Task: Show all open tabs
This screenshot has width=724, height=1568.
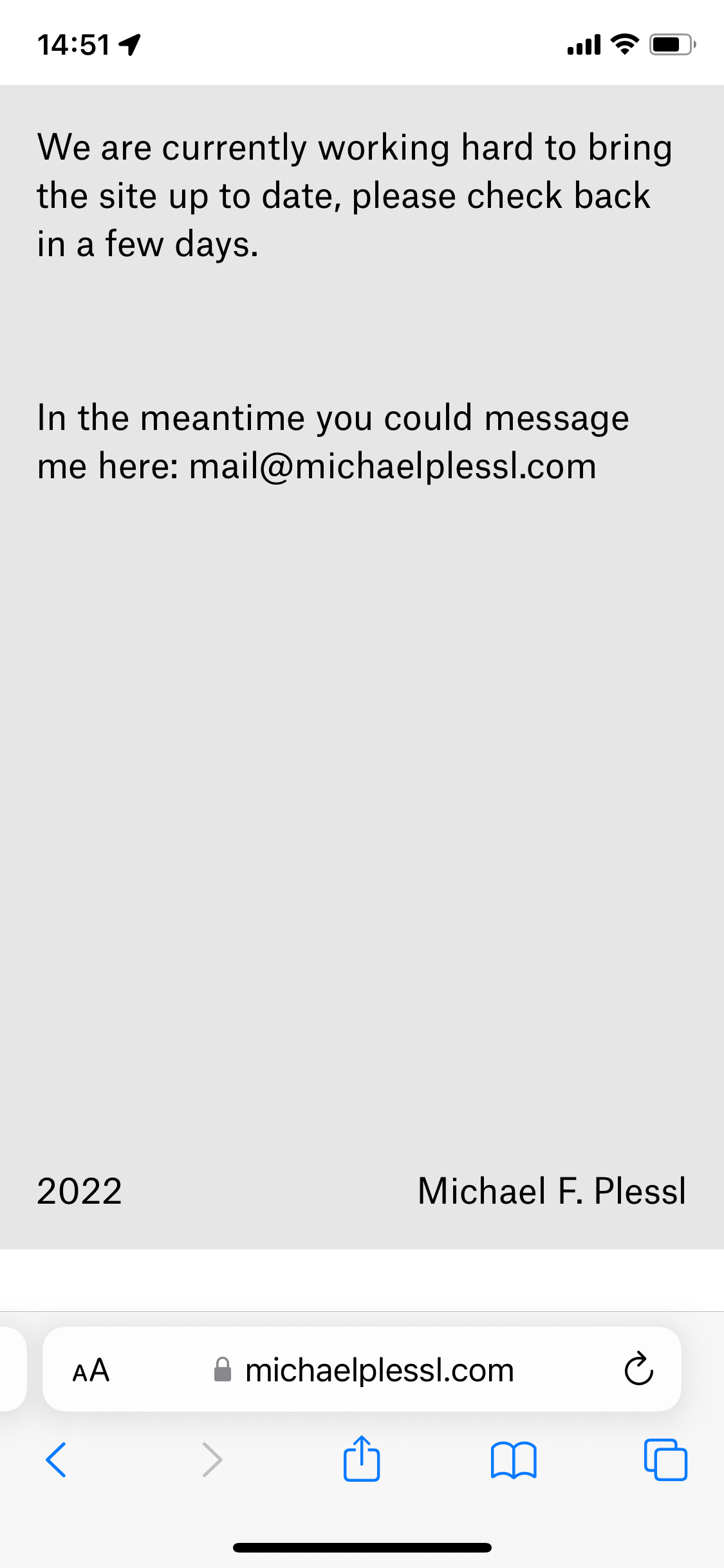Action: tap(665, 1459)
